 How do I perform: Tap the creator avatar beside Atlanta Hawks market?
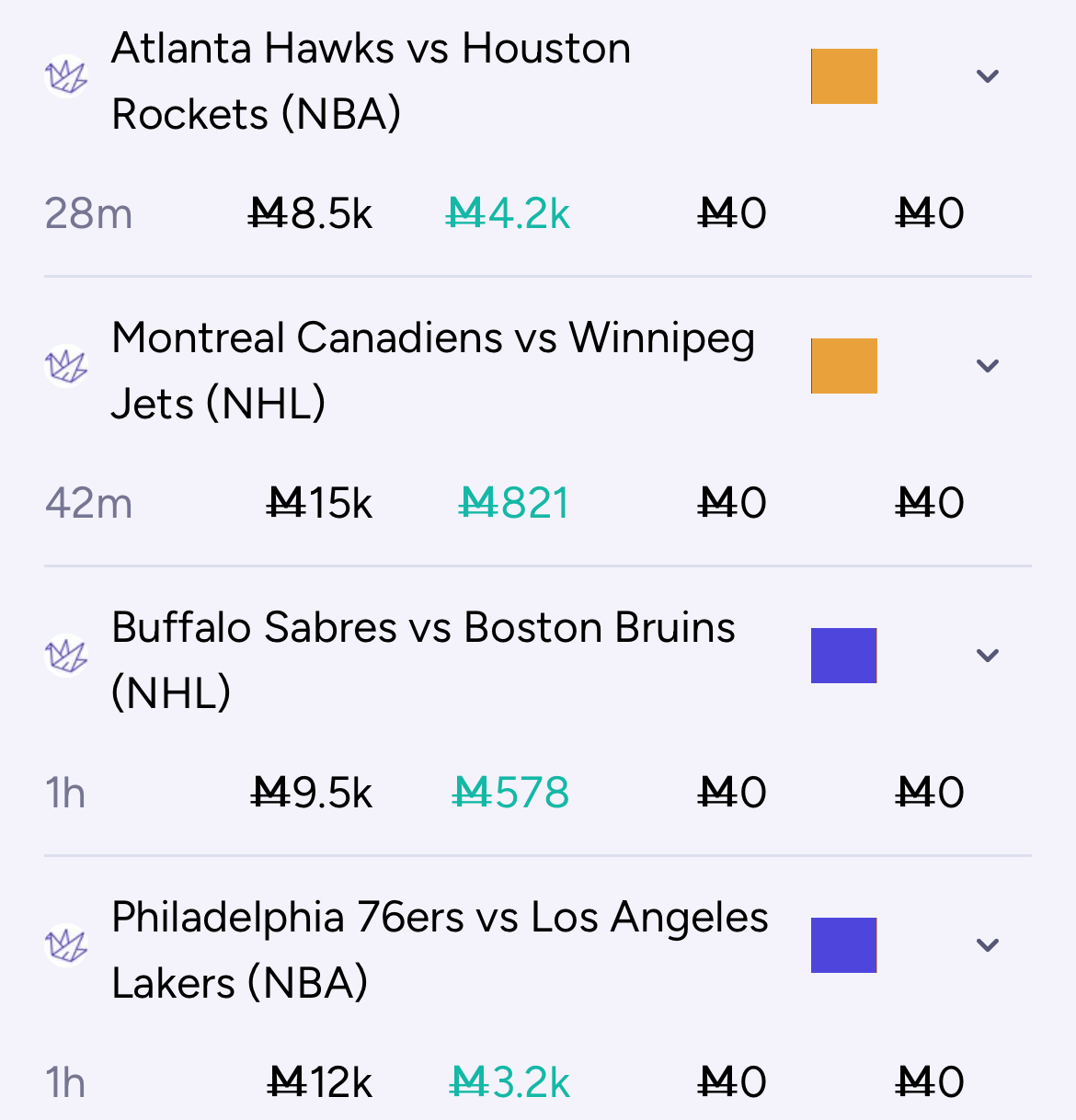67,76
